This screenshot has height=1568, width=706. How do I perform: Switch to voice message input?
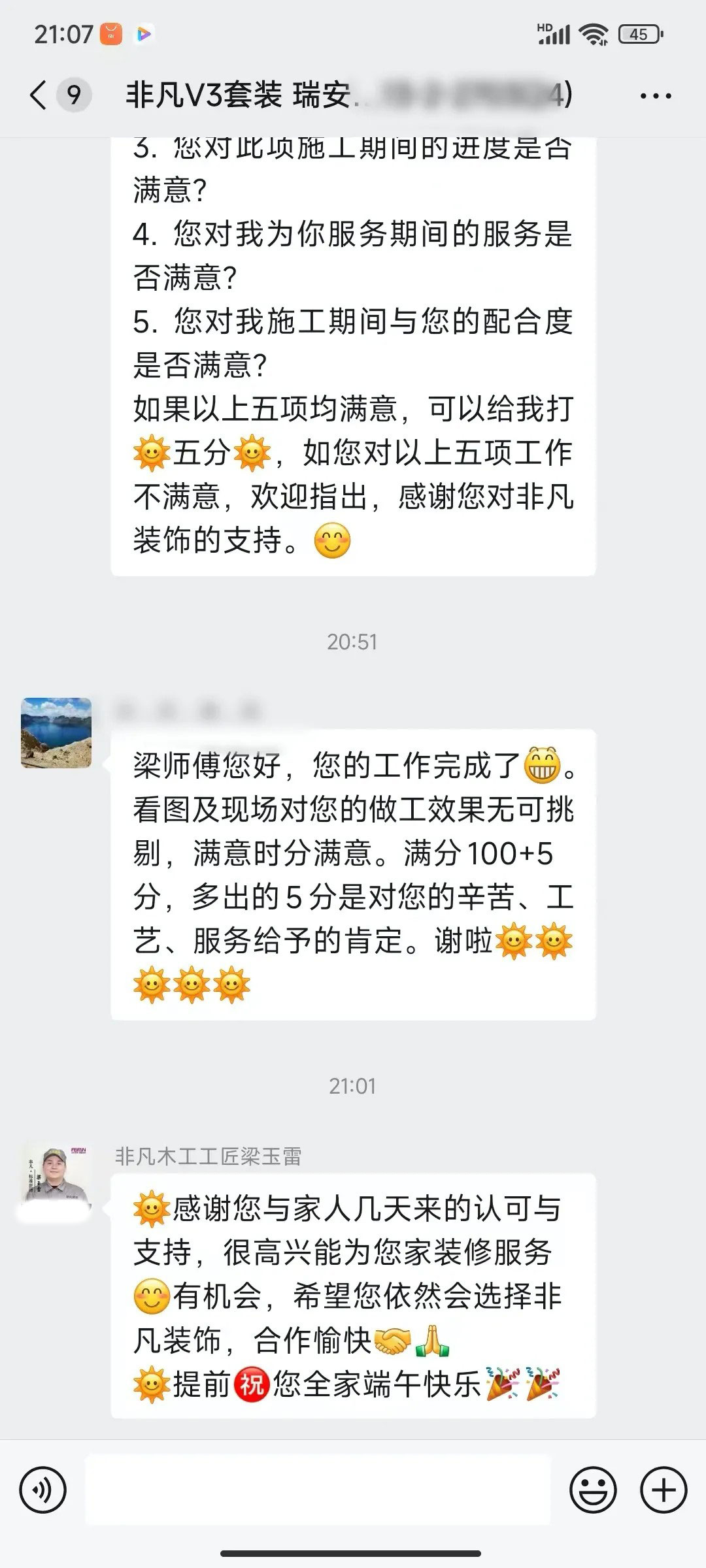pyautogui.click(x=43, y=1491)
